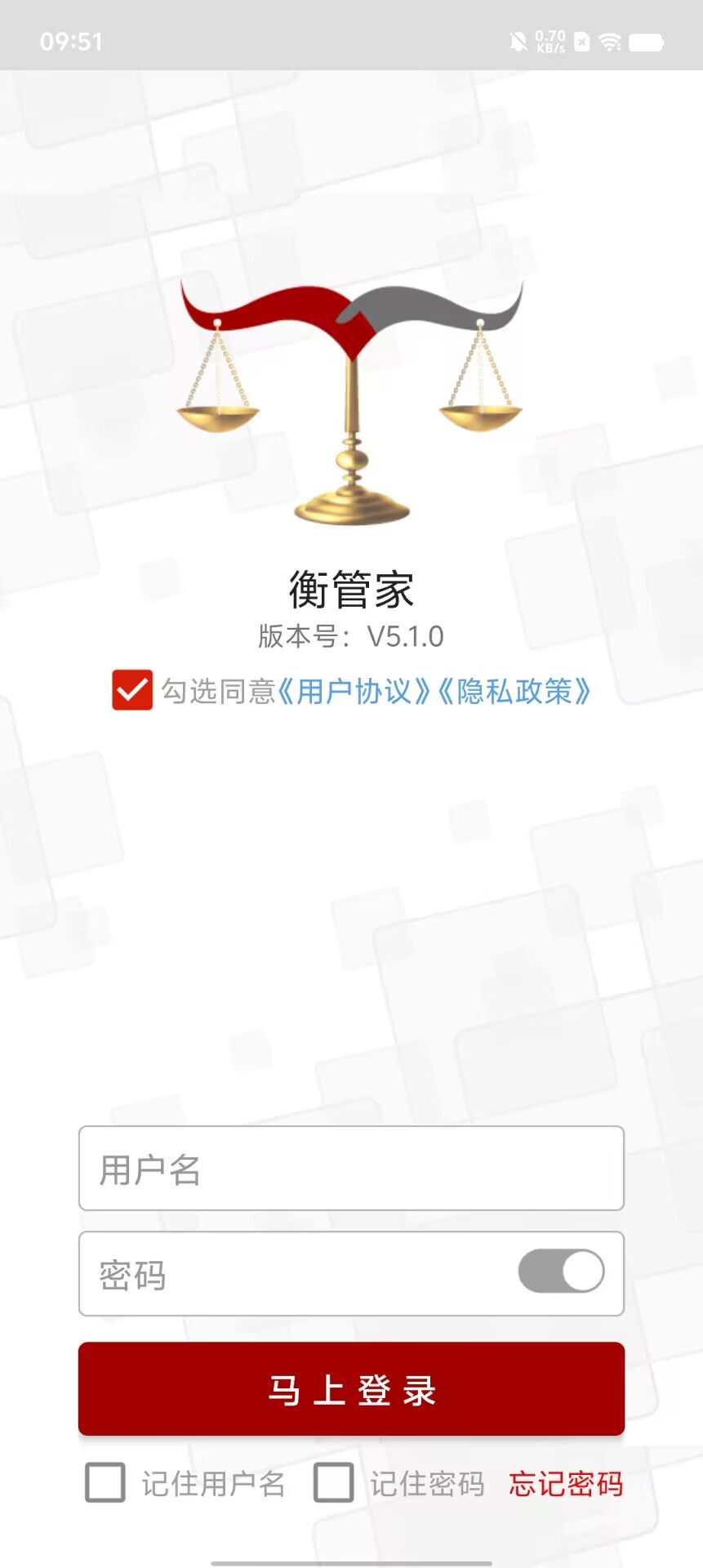Open the 《隐私政策》 link
The height and width of the screenshot is (1568, 703).
pos(514,691)
